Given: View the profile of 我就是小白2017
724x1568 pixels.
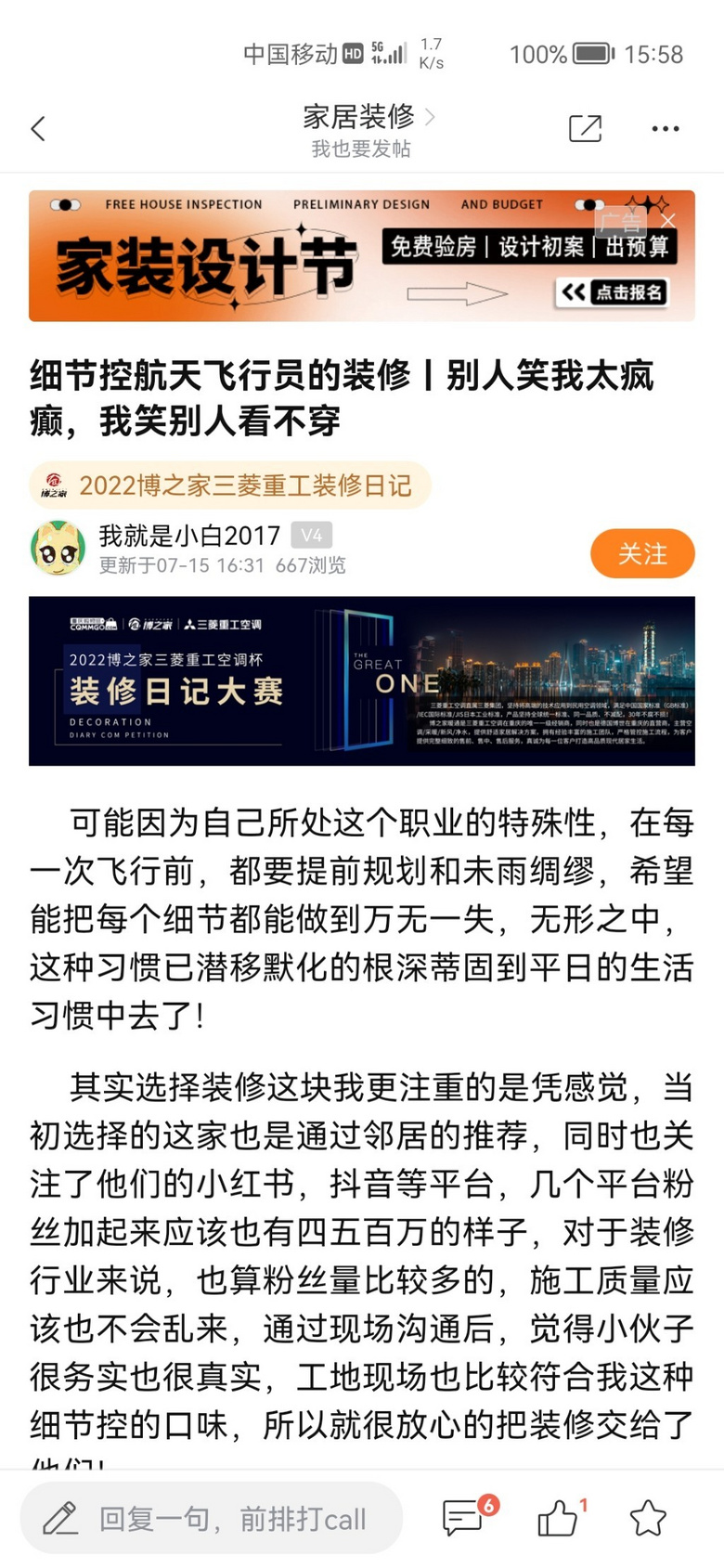Looking at the screenshot, I should pos(58,548).
